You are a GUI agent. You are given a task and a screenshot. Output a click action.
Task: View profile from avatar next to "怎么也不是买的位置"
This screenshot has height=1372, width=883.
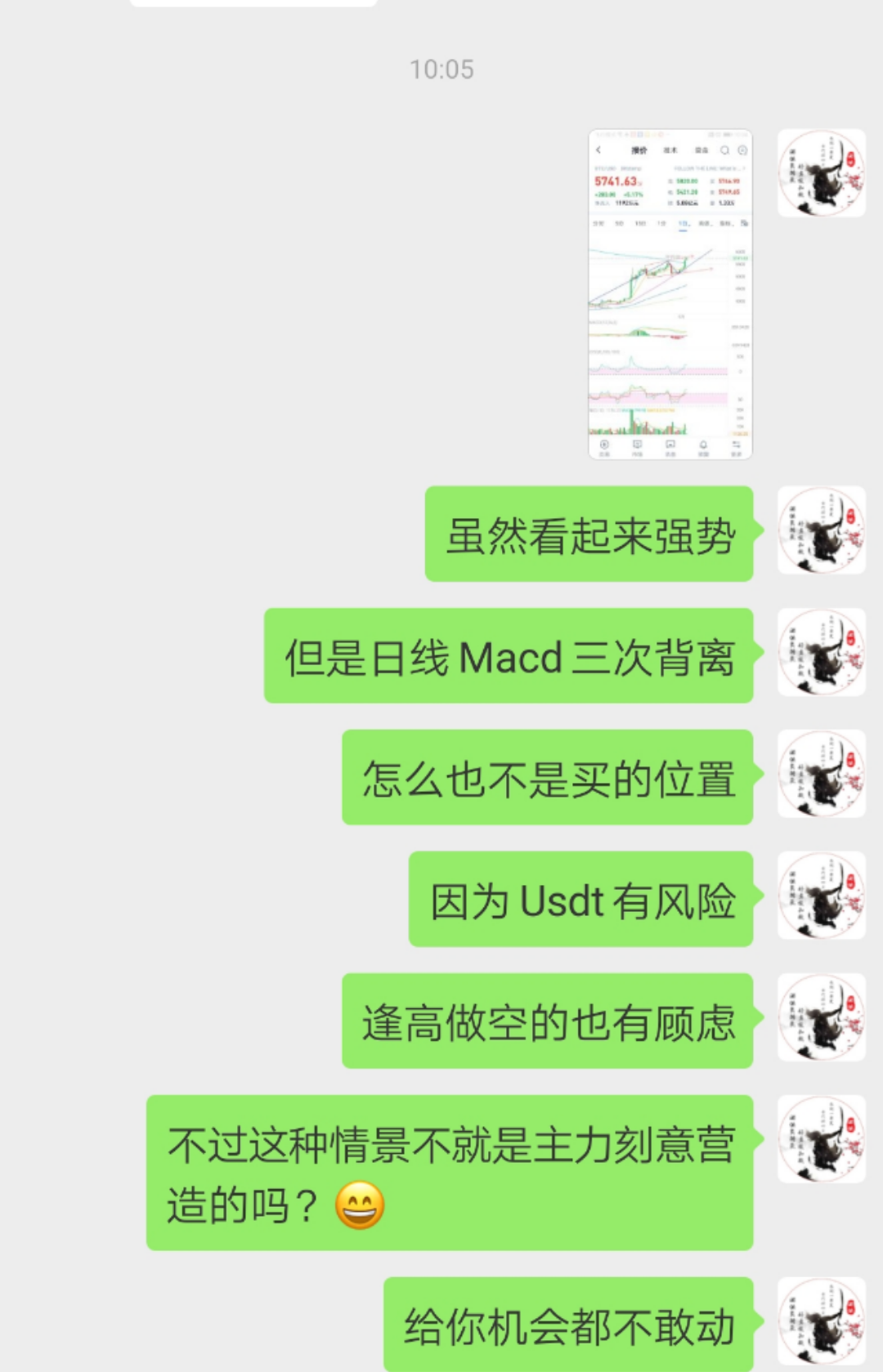(821, 774)
